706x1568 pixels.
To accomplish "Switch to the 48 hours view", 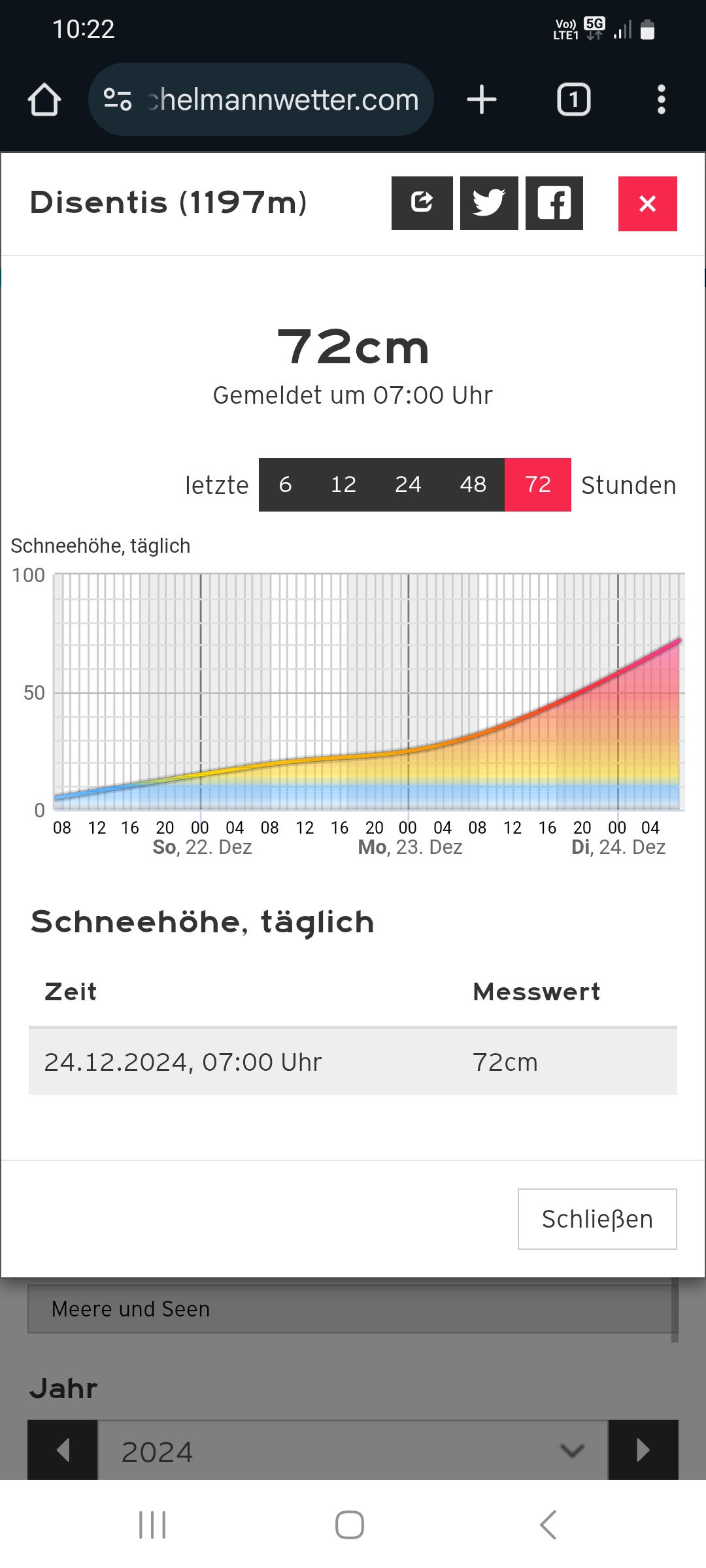I will [473, 485].
